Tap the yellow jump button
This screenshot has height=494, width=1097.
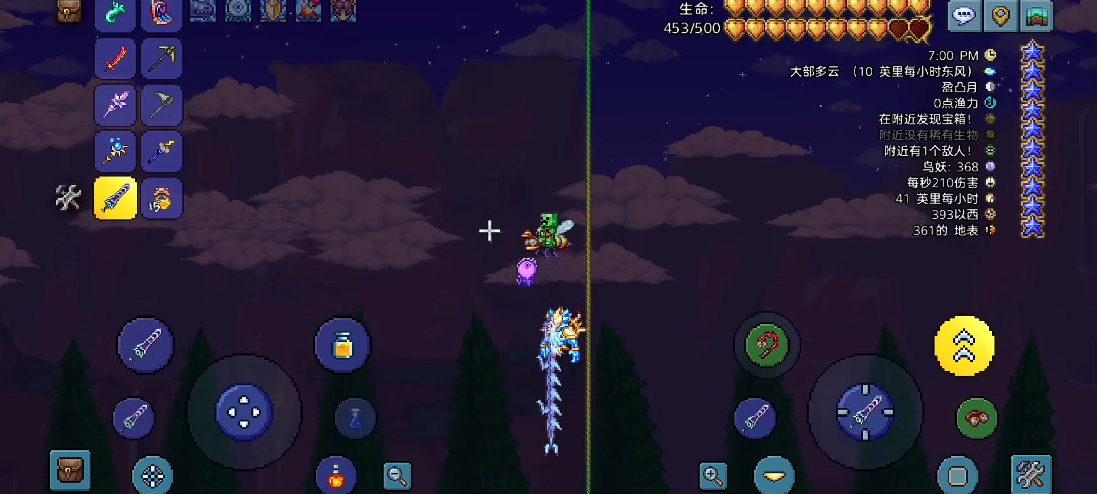point(964,345)
